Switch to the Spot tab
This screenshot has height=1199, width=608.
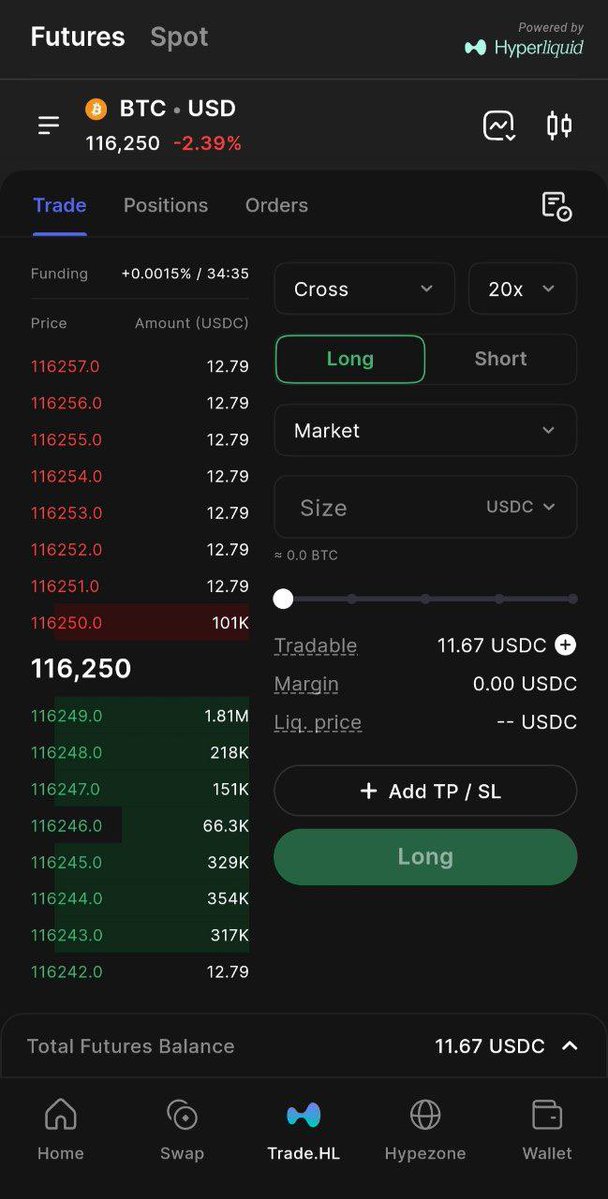179,37
